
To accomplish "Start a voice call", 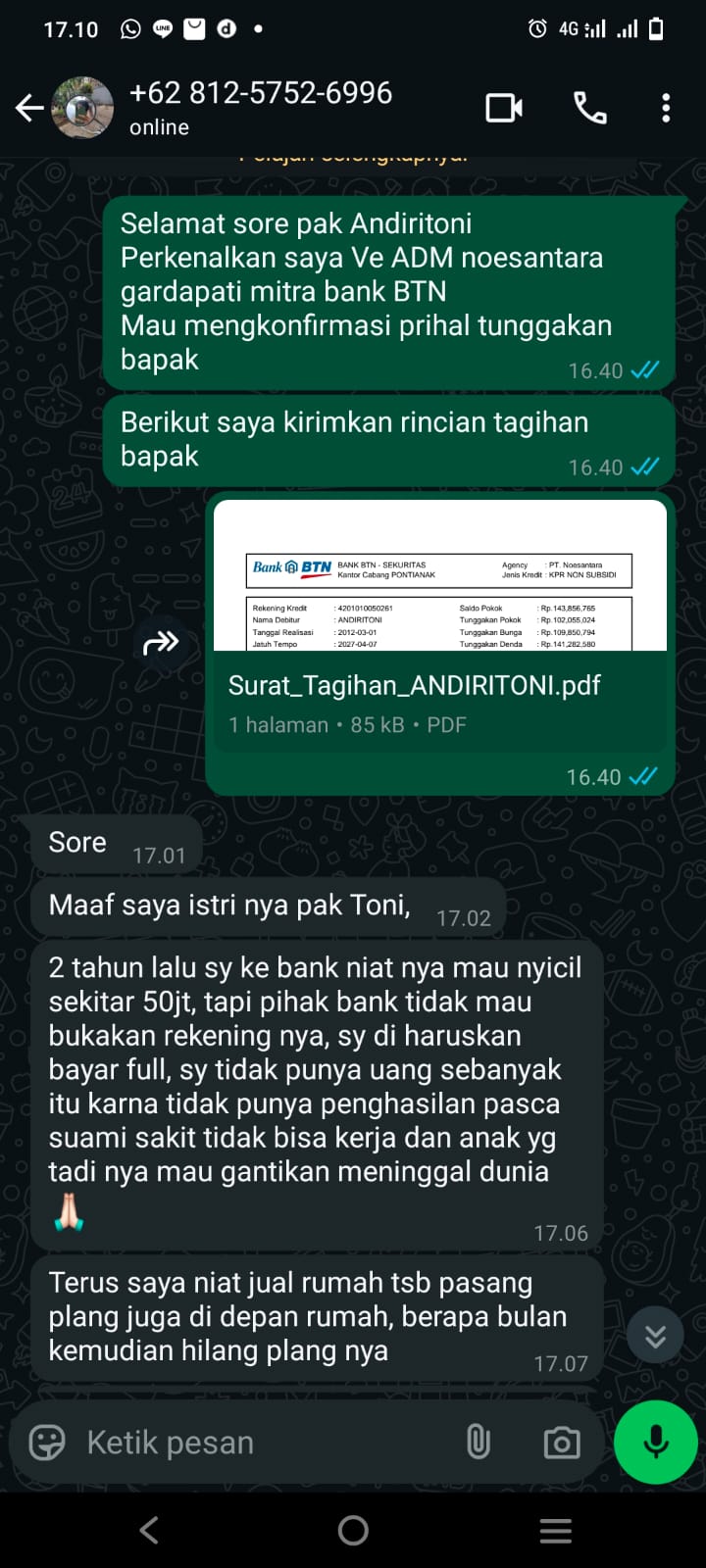I will (x=589, y=108).
